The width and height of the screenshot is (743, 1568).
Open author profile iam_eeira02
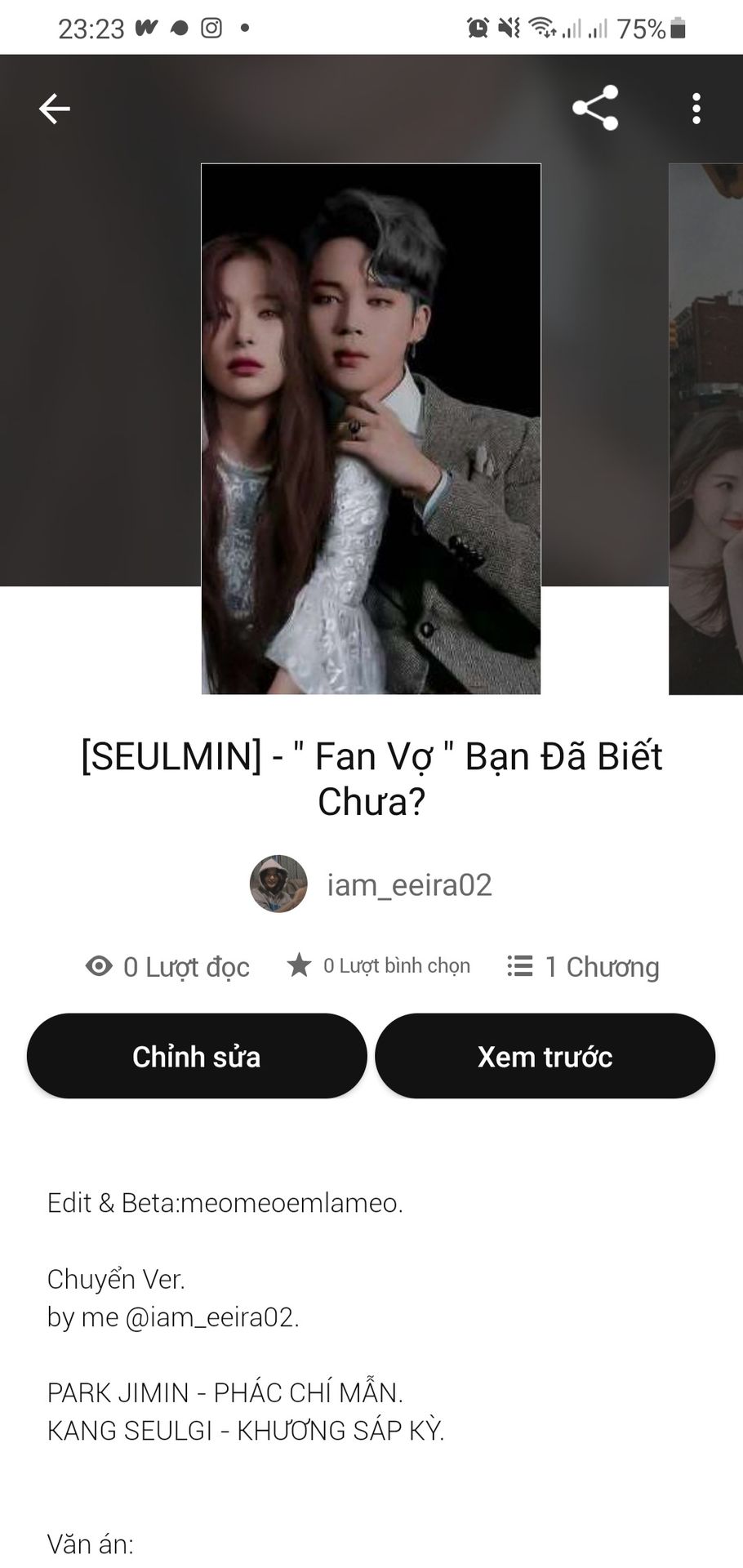(371, 884)
